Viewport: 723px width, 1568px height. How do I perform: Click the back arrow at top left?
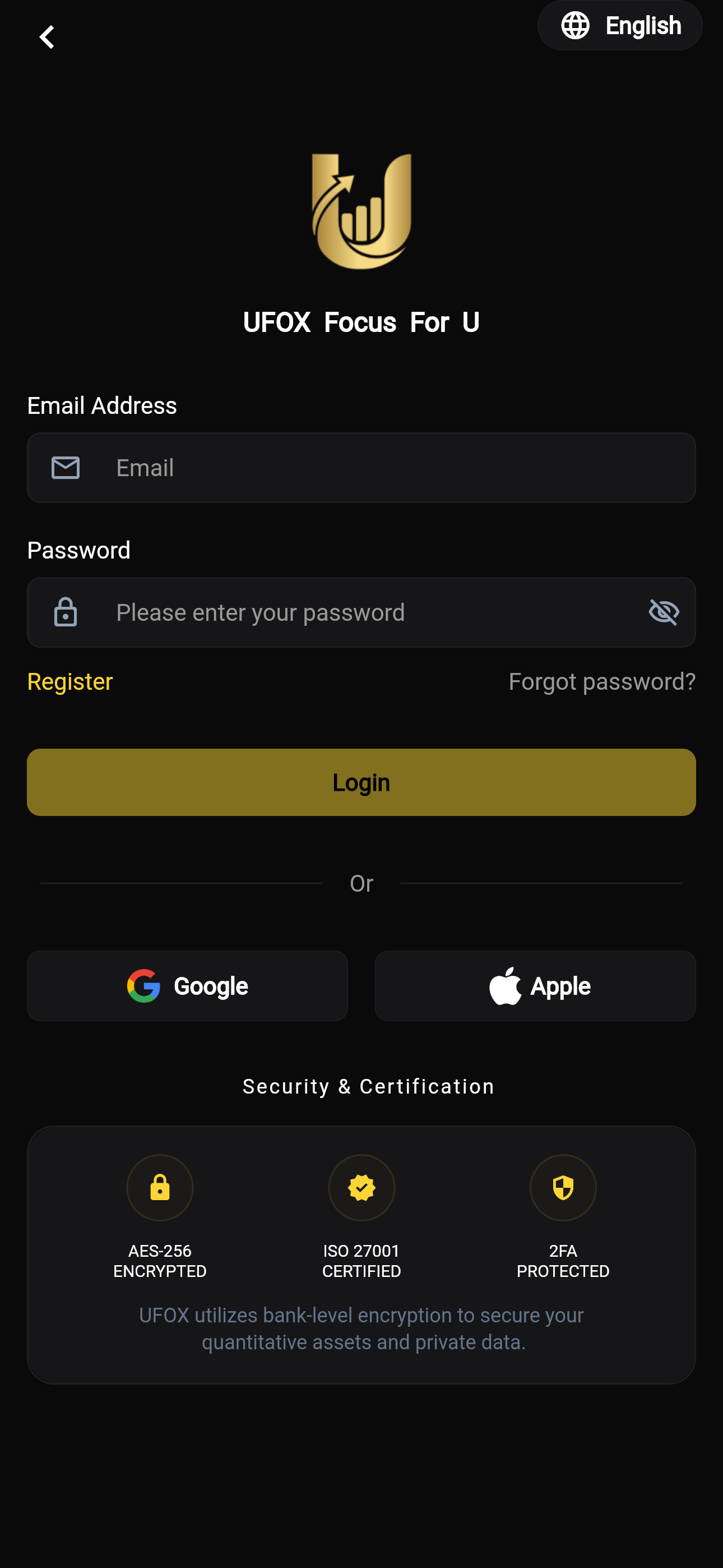[x=48, y=37]
